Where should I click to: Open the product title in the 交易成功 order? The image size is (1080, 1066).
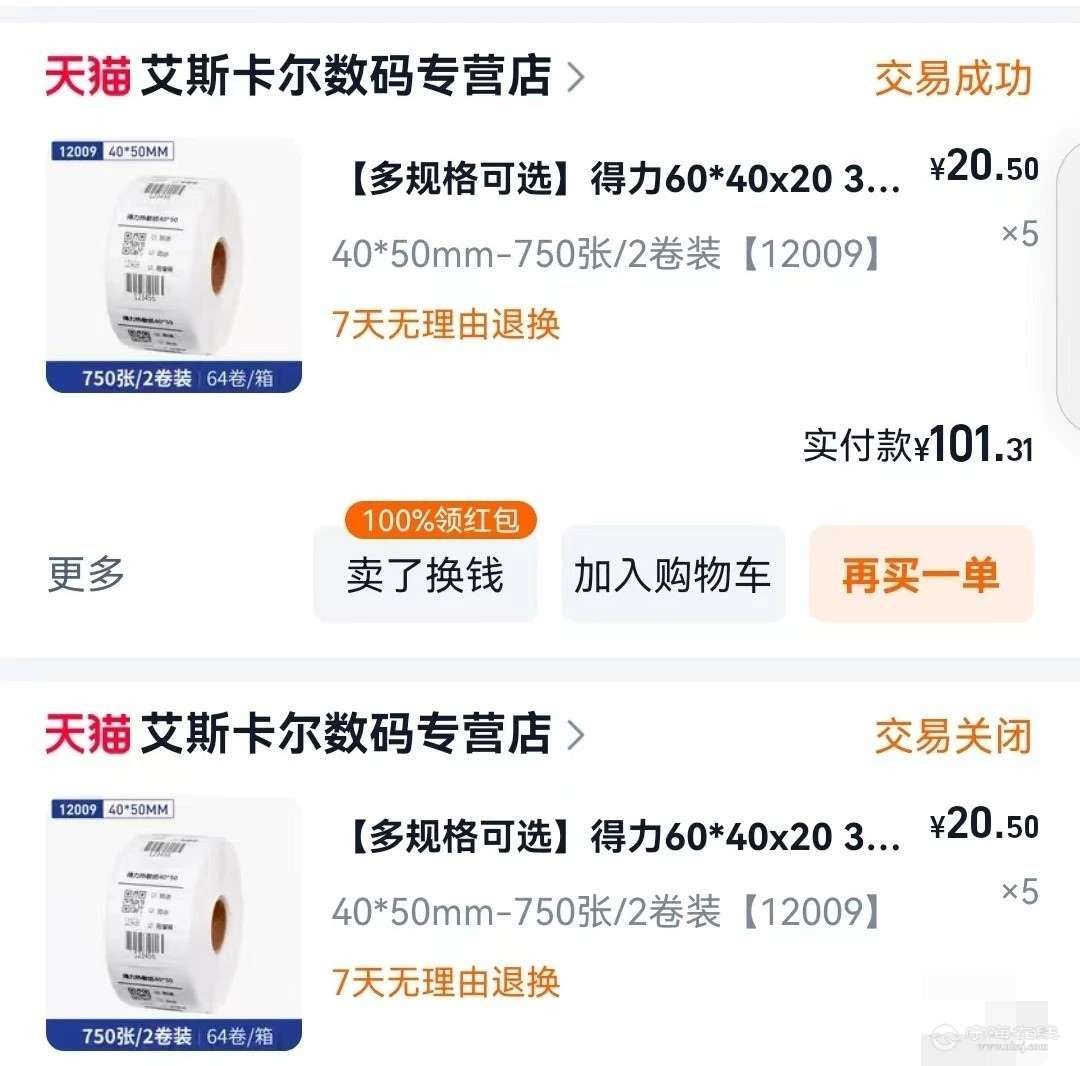[625, 181]
